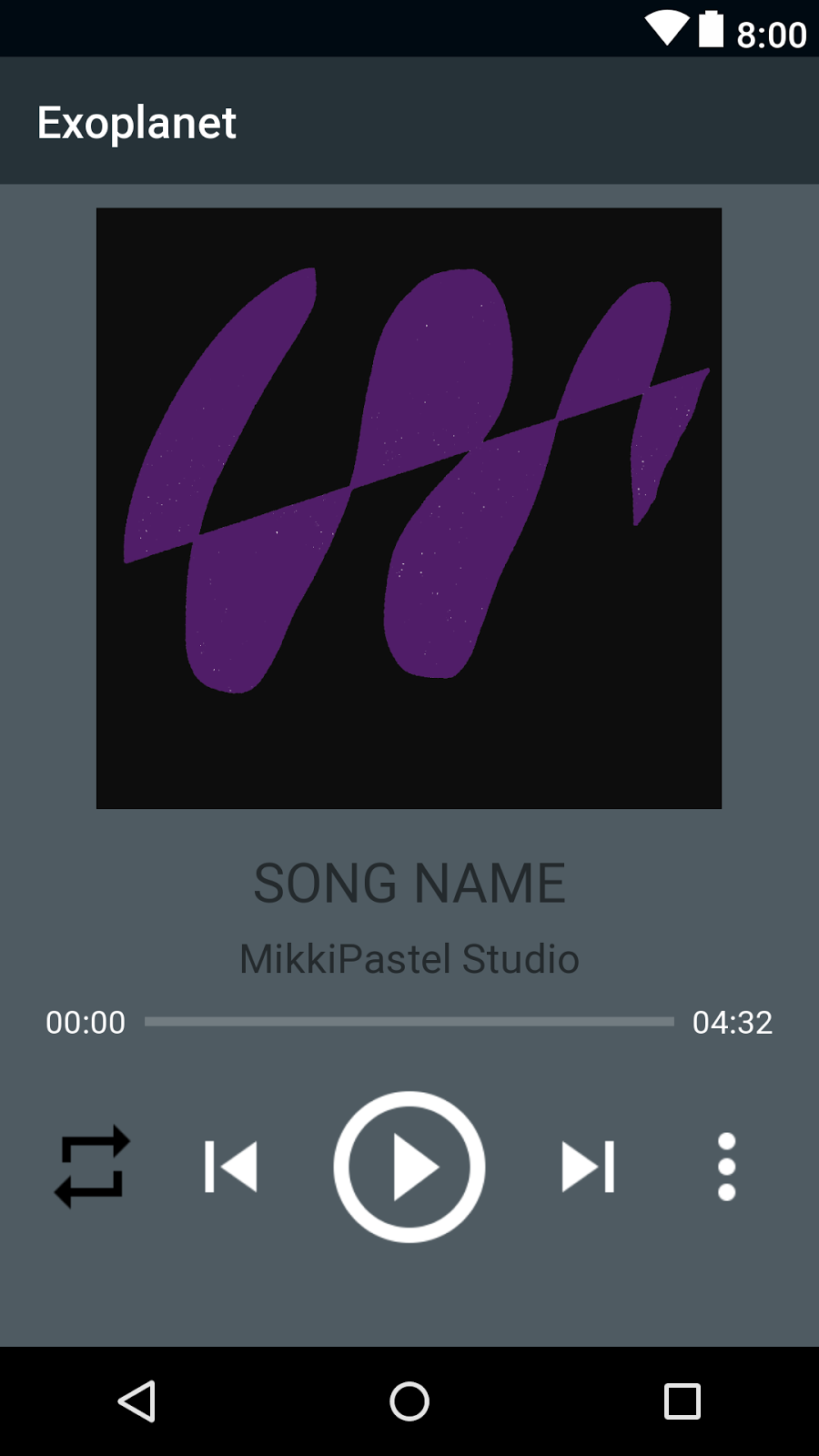Image resolution: width=819 pixels, height=1456 pixels.
Task: Tap the battery icon in the status bar
Action: pyautogui.click(x=712, y=30)
